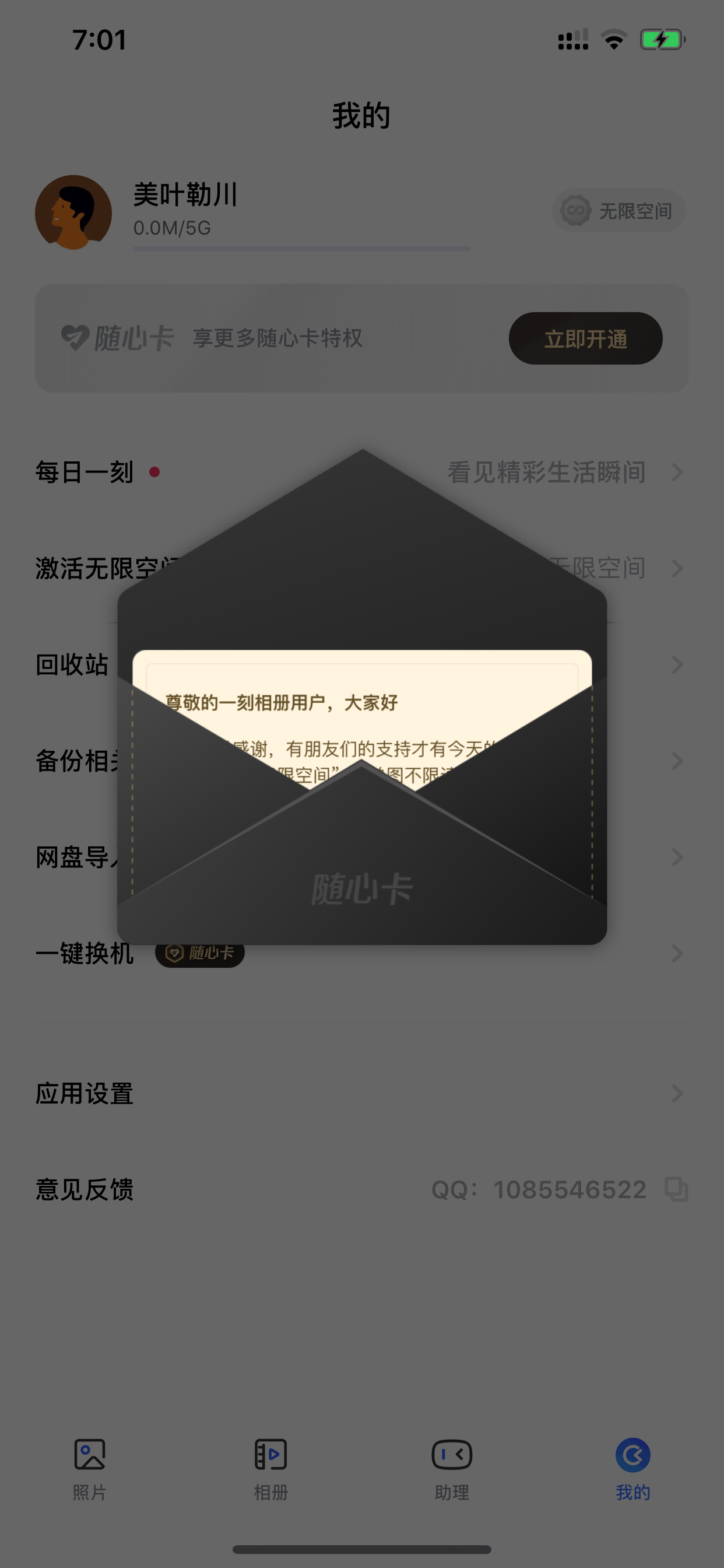Switch to the 助理 tab
724x1568 pixels.
click(452, 1469)
